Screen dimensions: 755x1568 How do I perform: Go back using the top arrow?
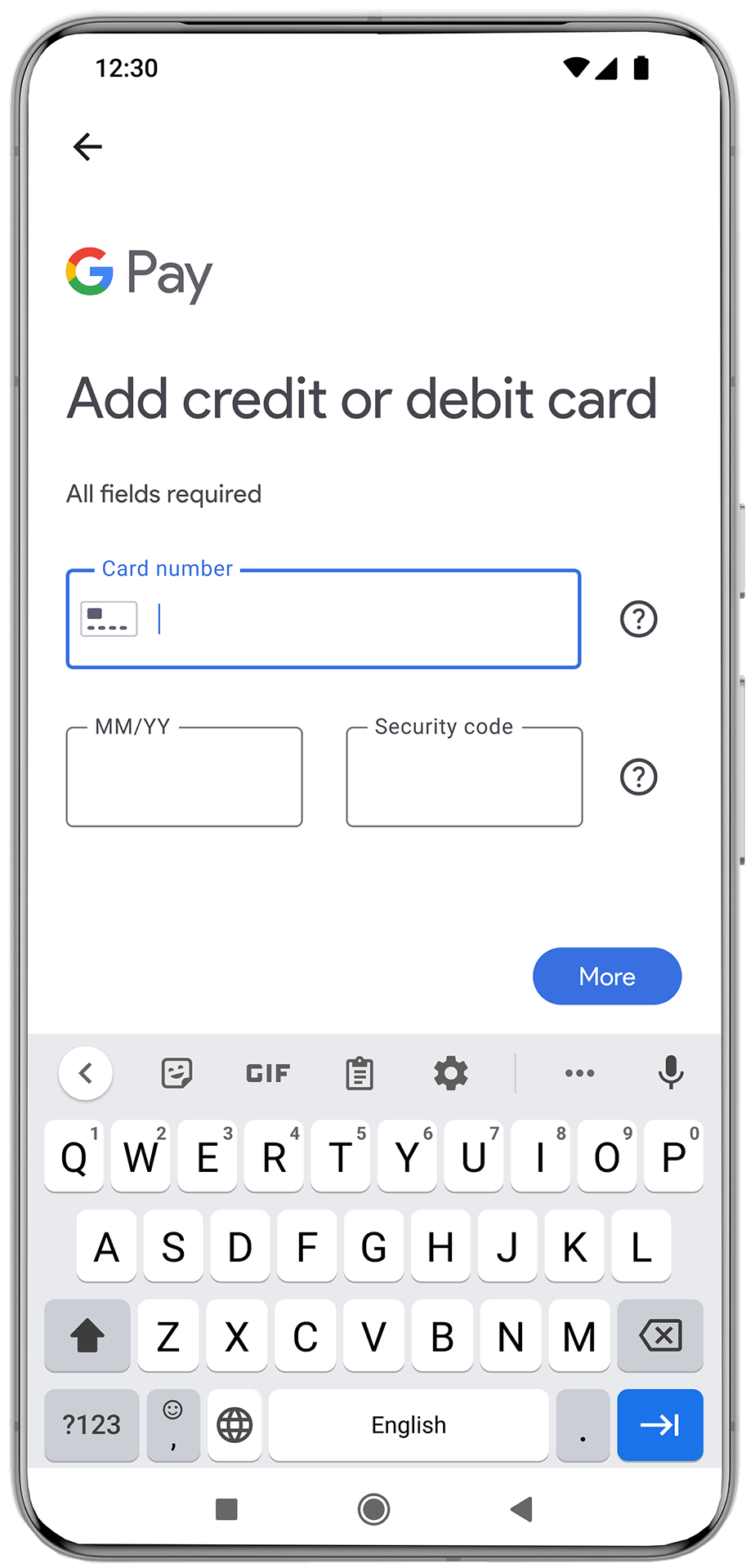click(x=87, y=147)
